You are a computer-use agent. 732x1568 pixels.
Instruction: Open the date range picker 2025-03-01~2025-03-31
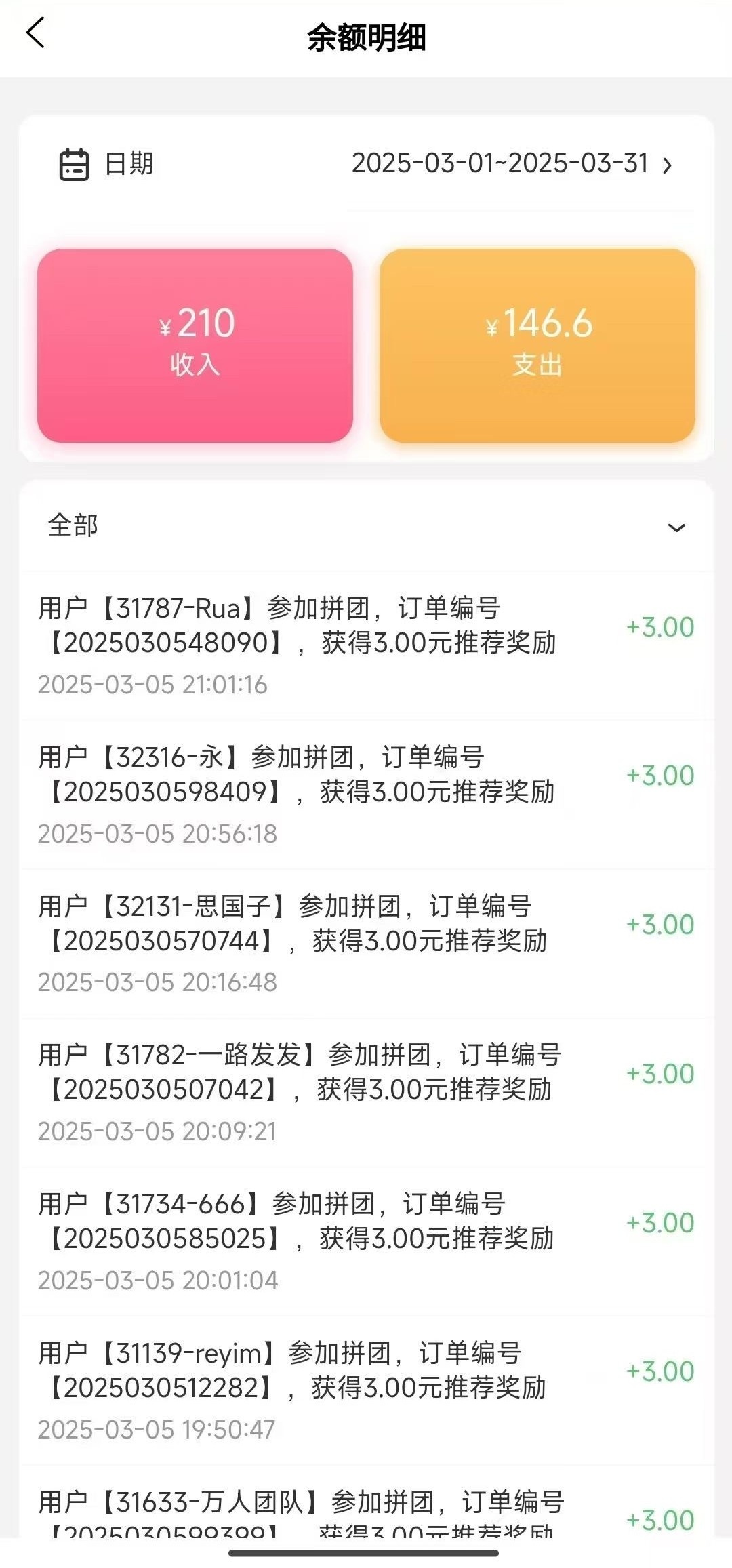pos(512,163)
